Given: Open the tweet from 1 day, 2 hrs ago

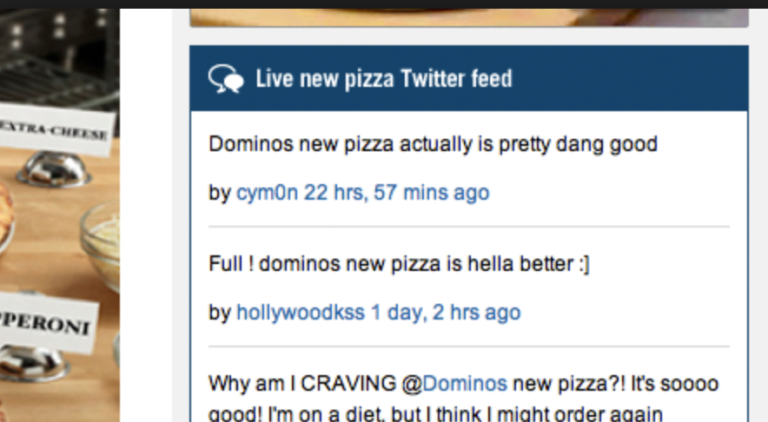Looking at the screenshot, I should tap(445, 313).
